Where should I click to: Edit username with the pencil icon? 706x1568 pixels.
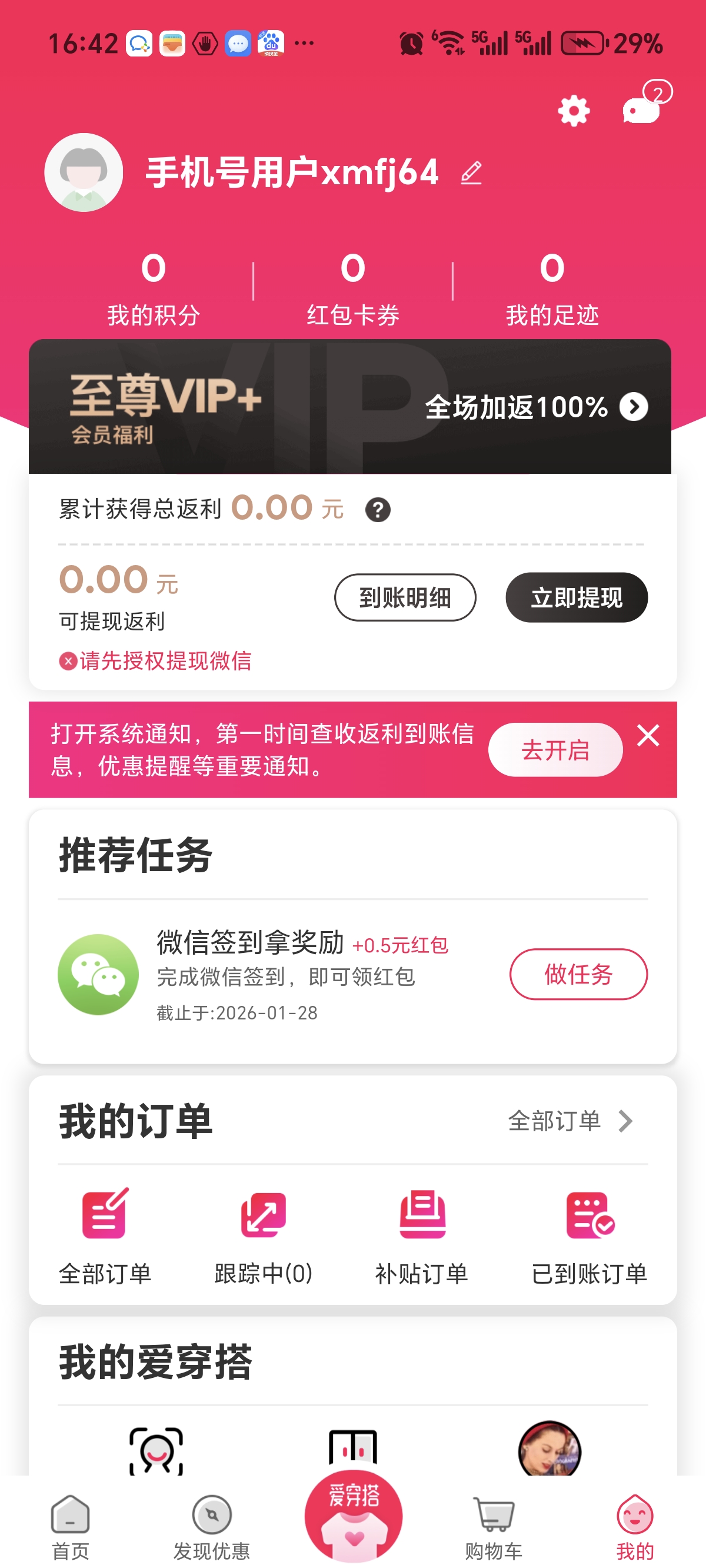[x=471, y=174]
